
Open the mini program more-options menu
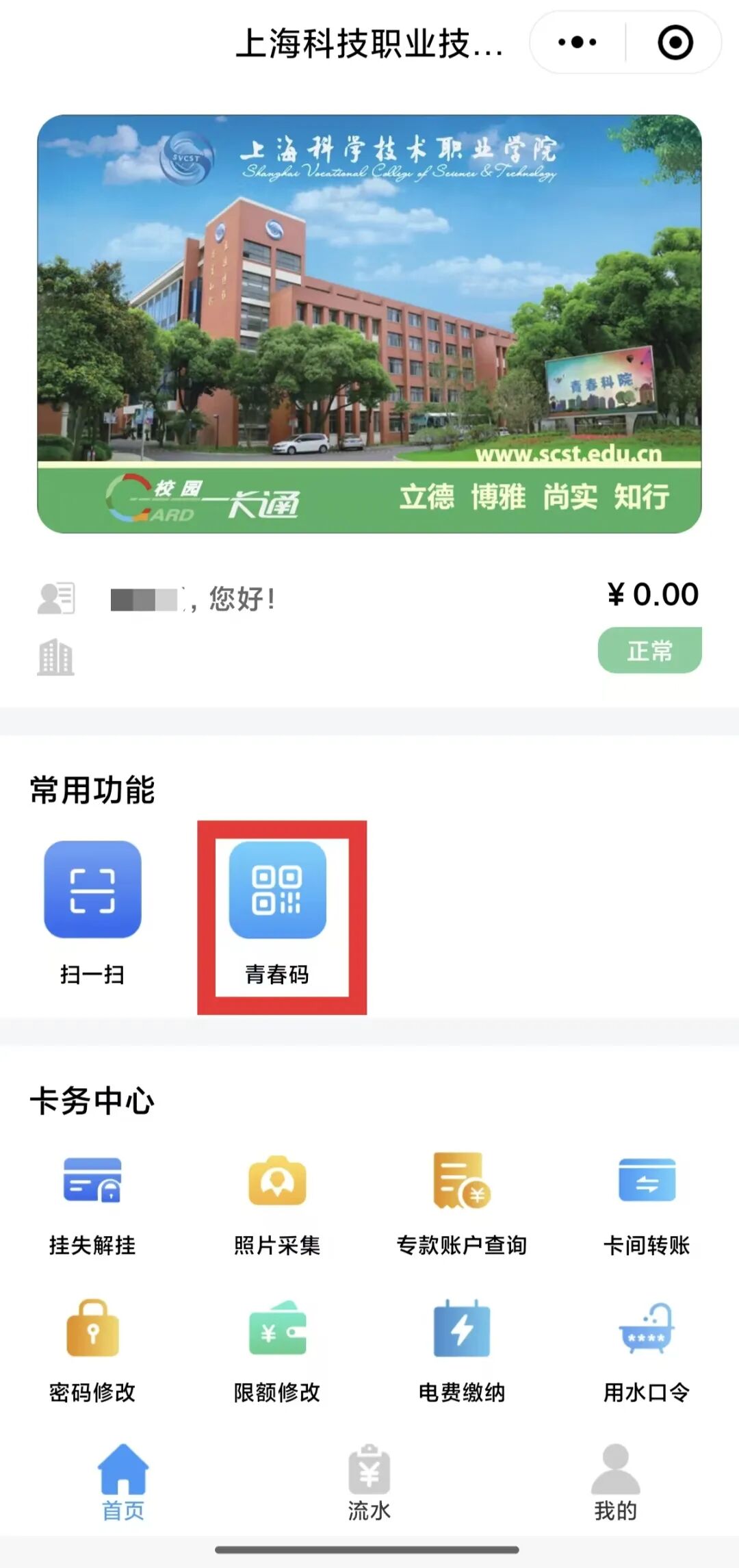(577, 42)
